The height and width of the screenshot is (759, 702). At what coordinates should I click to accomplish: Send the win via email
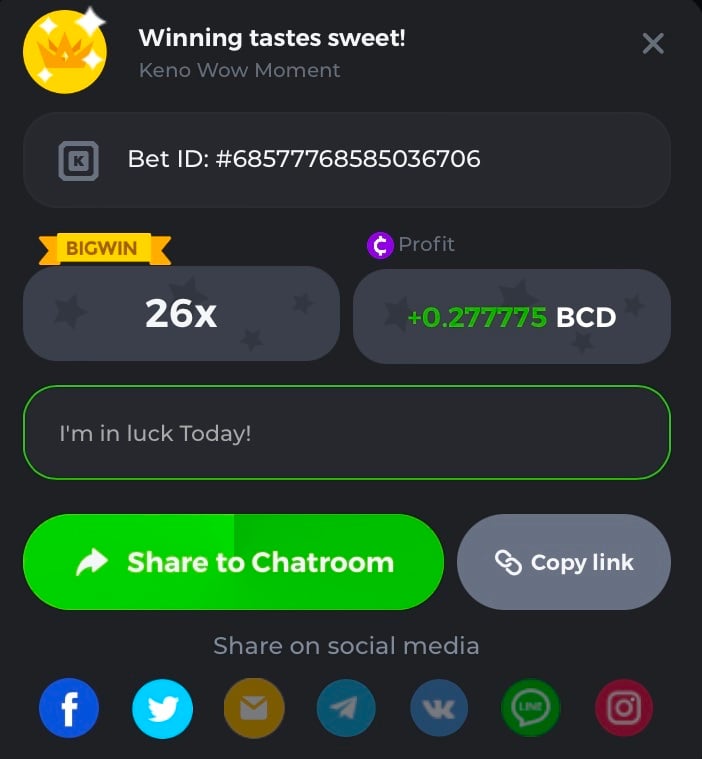tap(254, 709)
